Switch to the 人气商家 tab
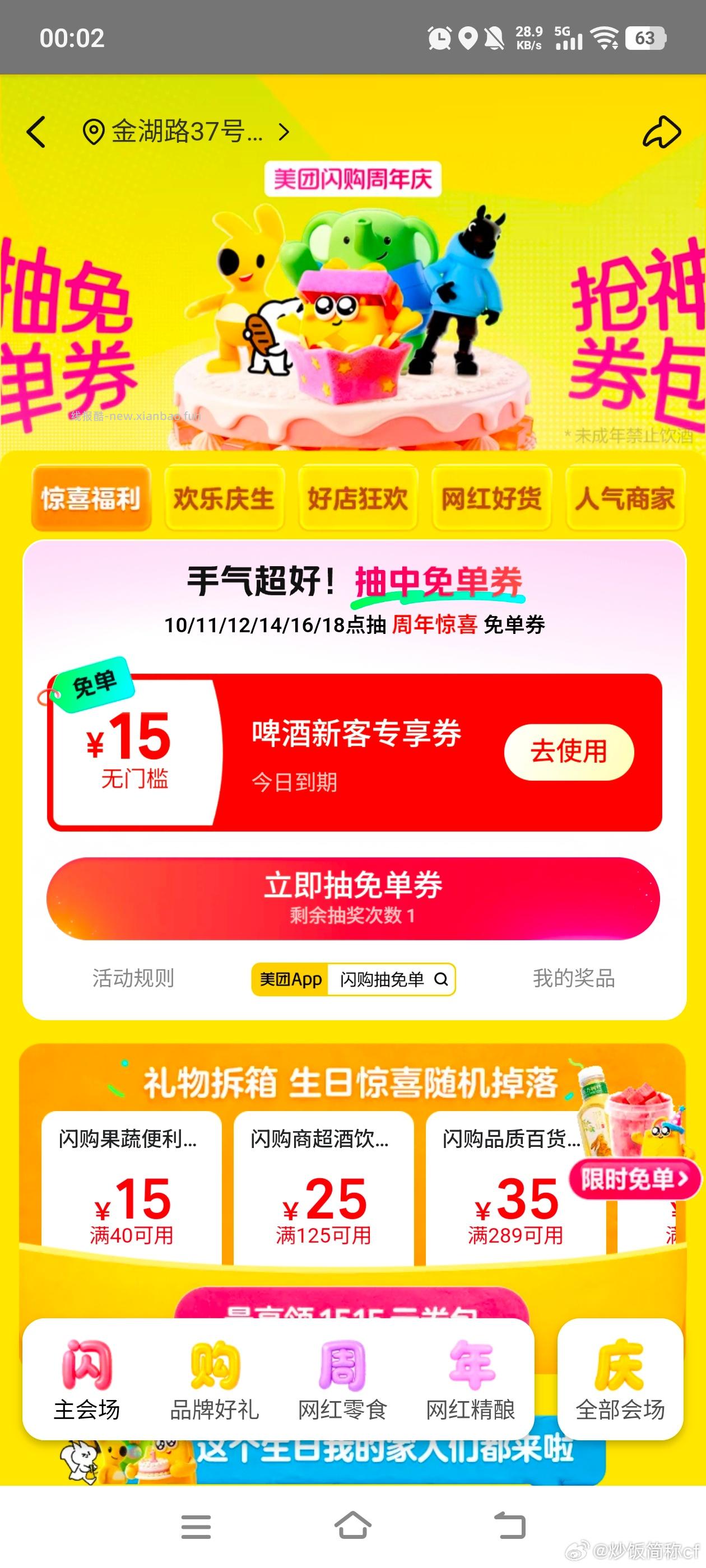Viewport: 706px width, 1568px height. pyautogui.click(x=624, y=497)
